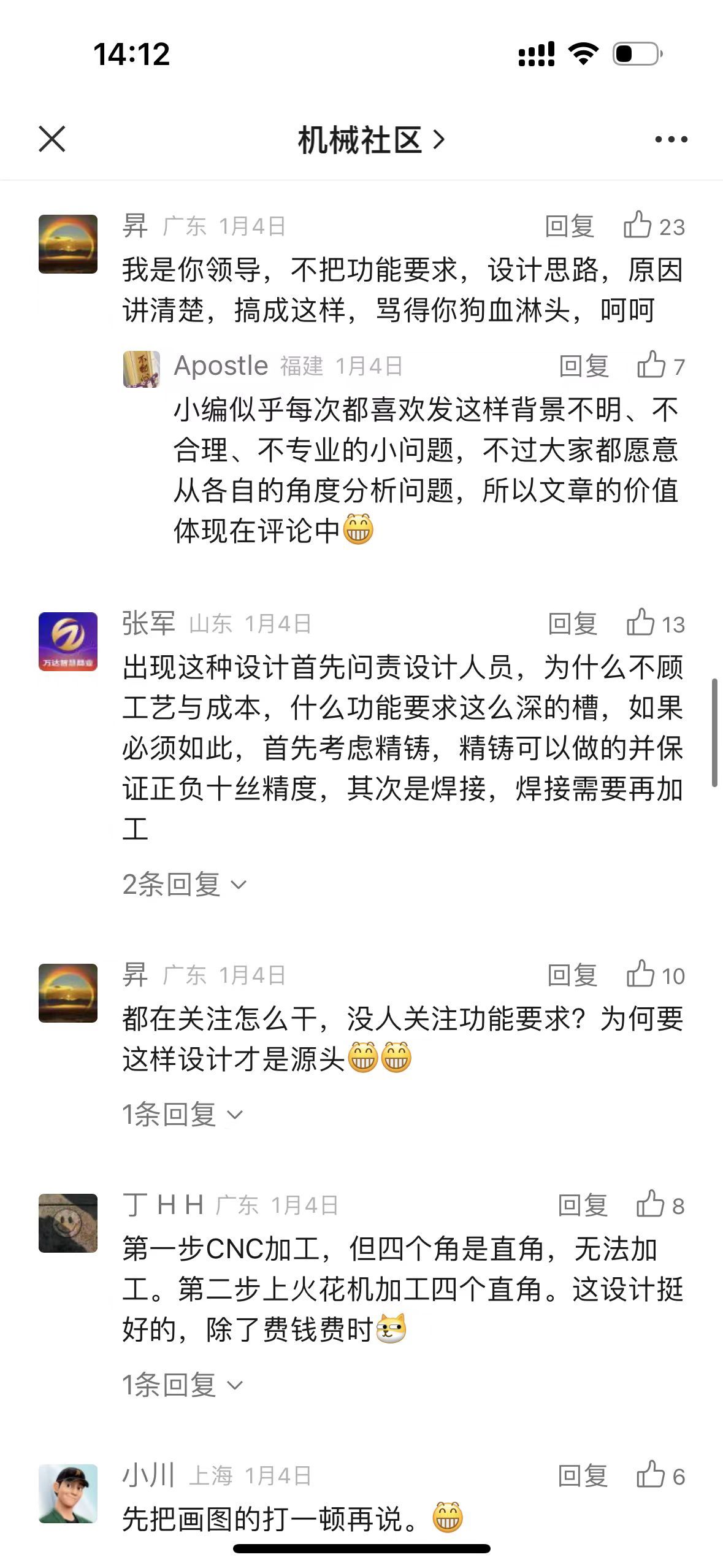This screenshot has width=723, height=1568.
Task: Like 昇's comment with 10 likes
Action: coord(641,974)
